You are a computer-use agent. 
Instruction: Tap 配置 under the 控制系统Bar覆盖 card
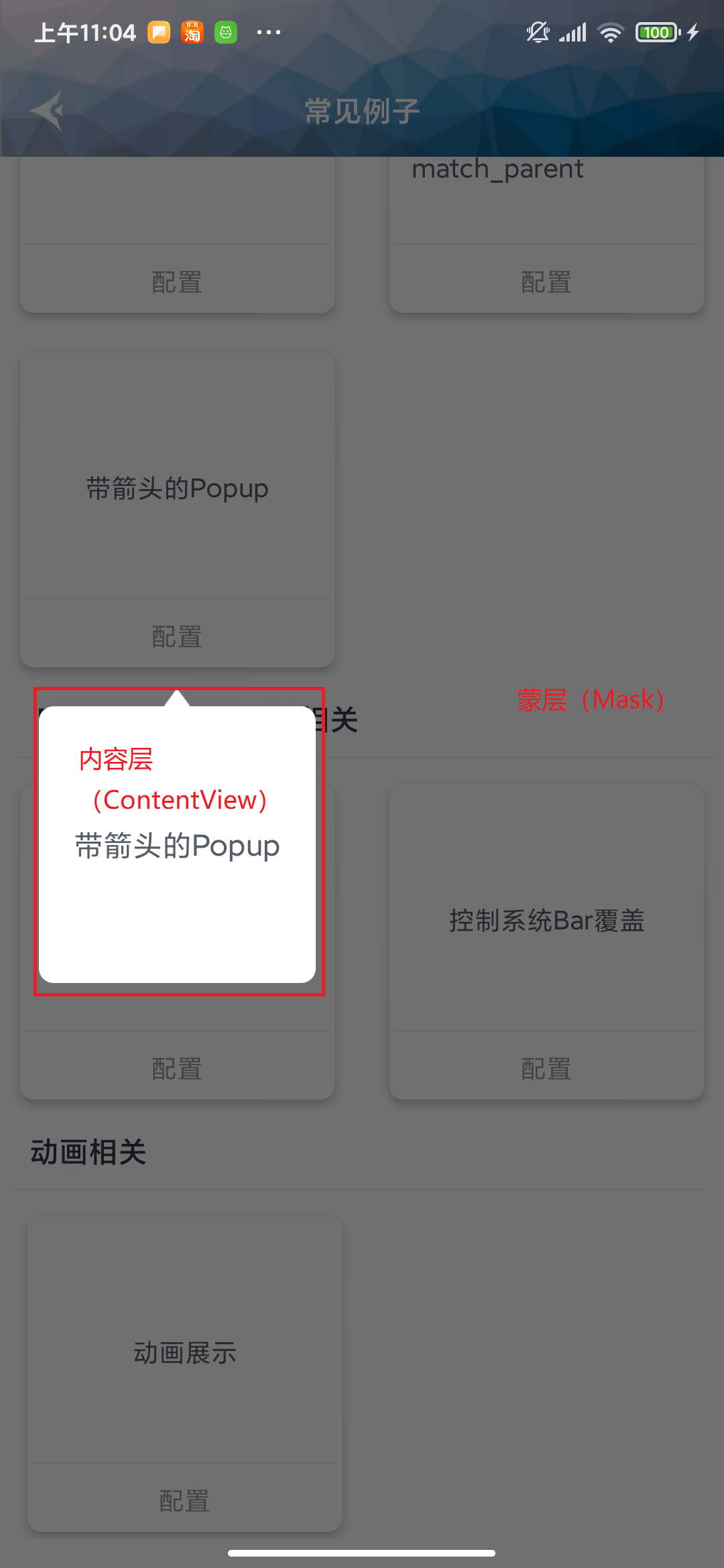pyautogui.click(x=546, y=1068)
